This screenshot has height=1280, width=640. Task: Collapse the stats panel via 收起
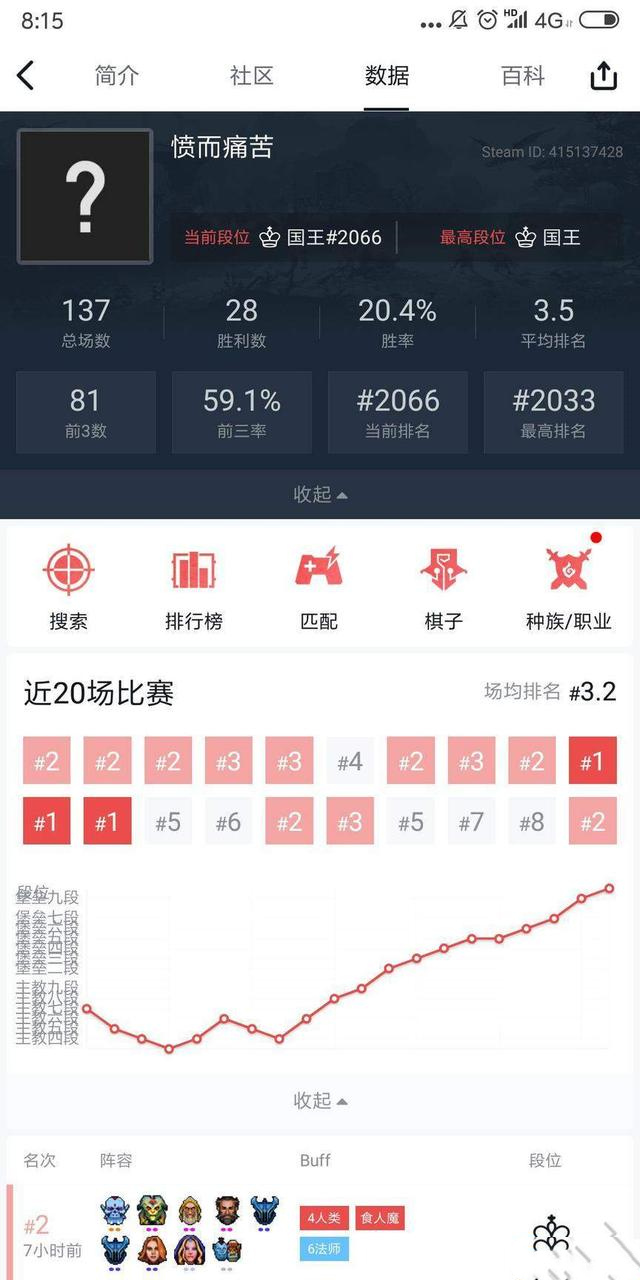[x=320, y=494]
